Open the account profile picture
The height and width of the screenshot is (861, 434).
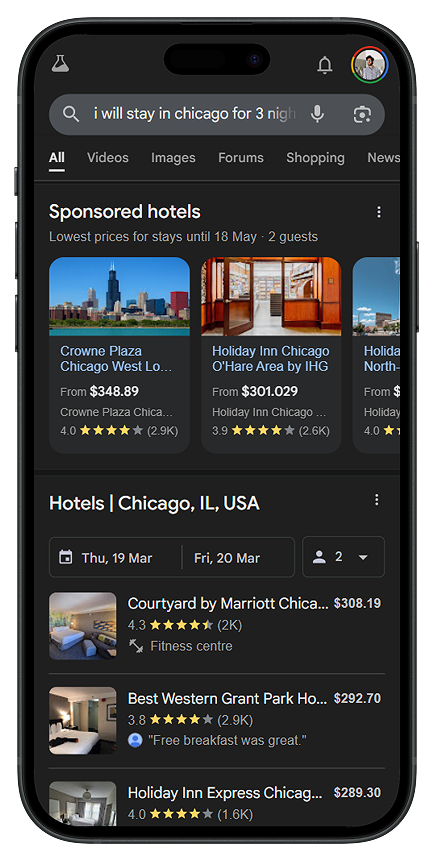pyautogui.click(x=370, y=65)
